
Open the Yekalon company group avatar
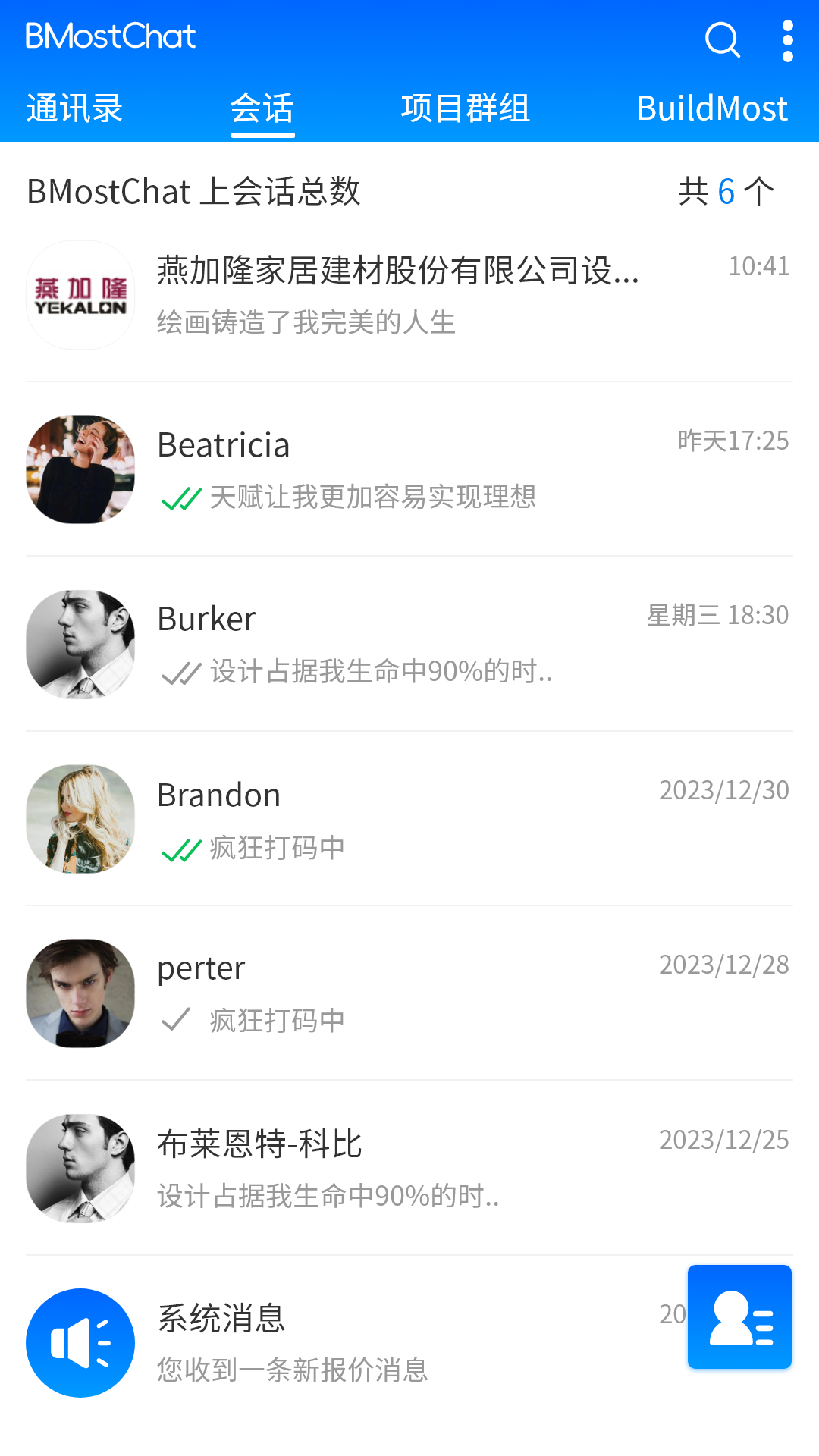pyautogui.click(x=80, y=294)
